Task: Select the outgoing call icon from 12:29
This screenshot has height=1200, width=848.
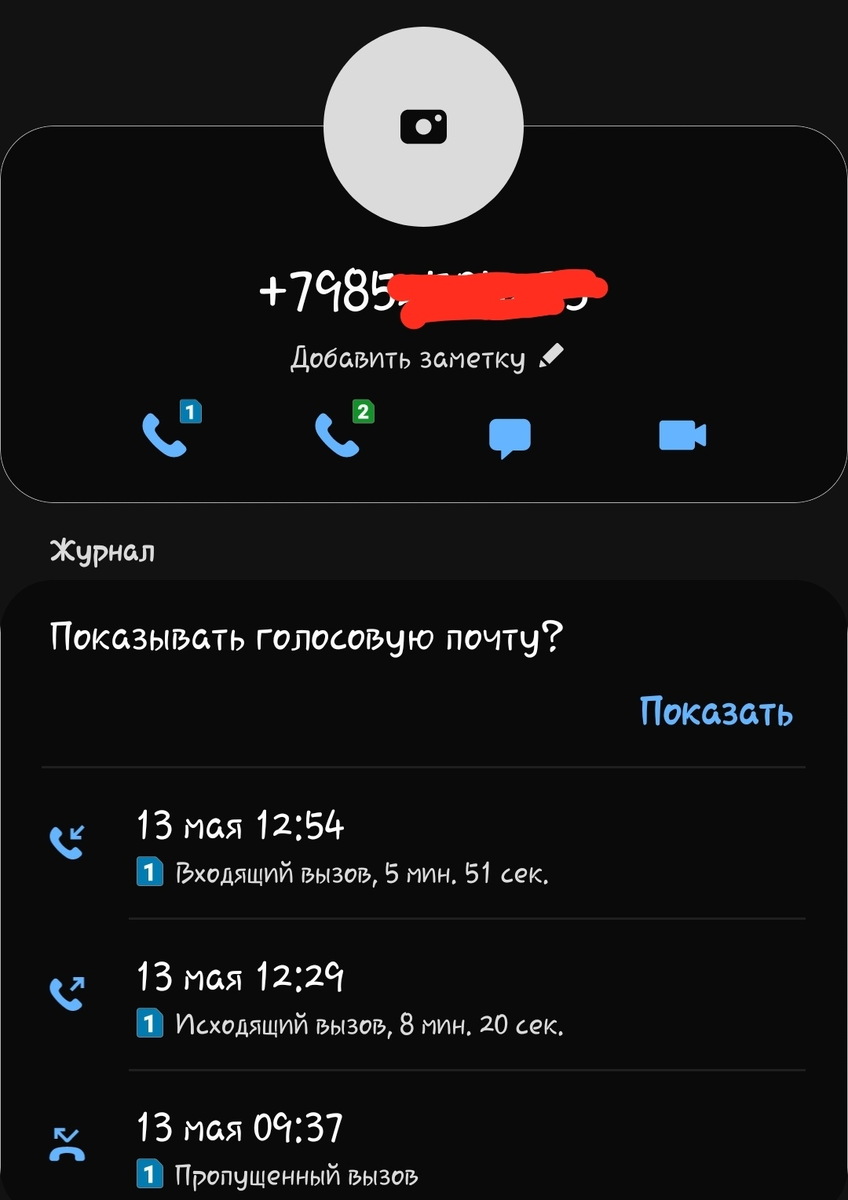Action: point(69,990)
